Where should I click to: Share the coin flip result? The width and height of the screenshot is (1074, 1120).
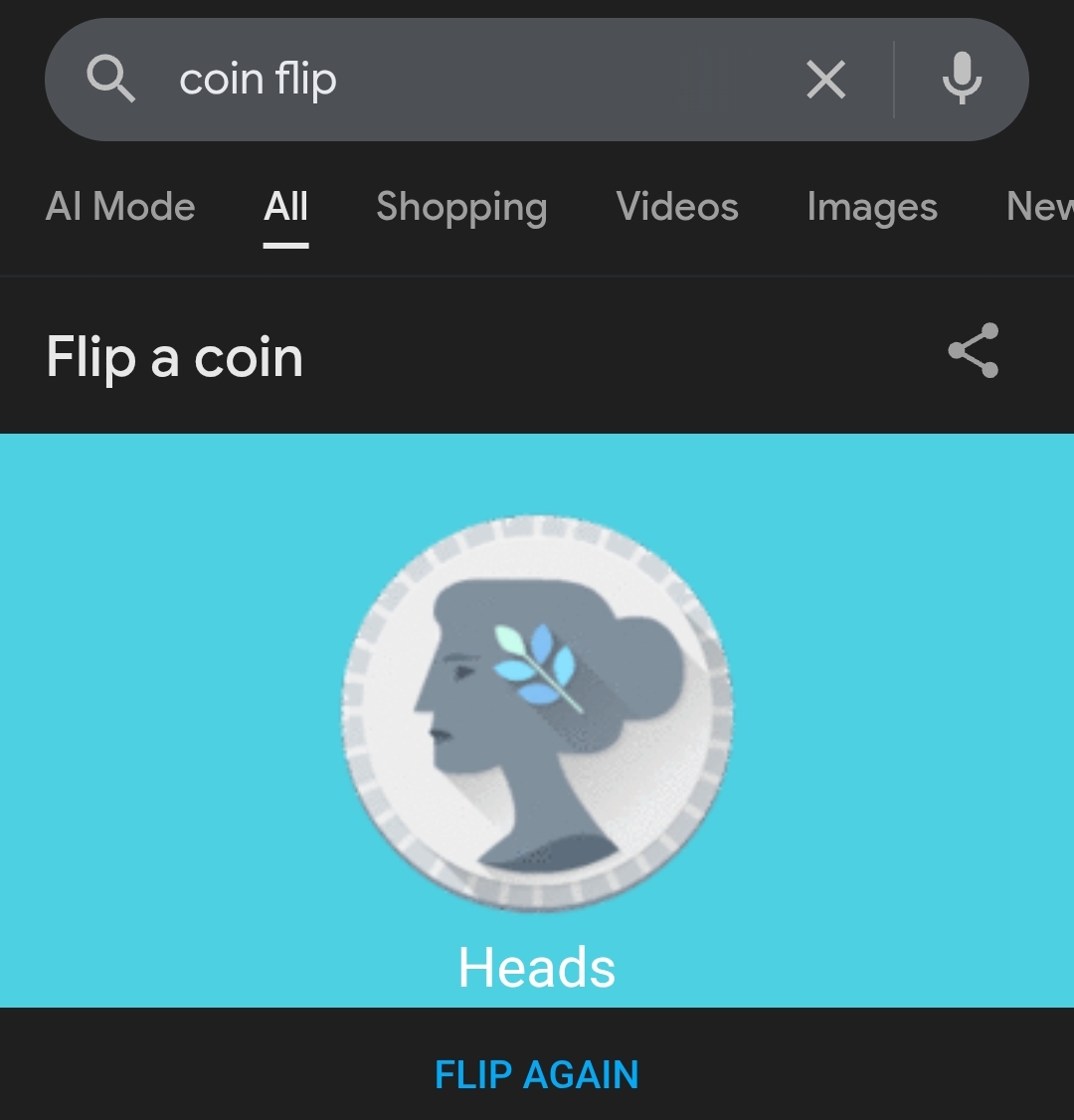[x=973, y=350]
